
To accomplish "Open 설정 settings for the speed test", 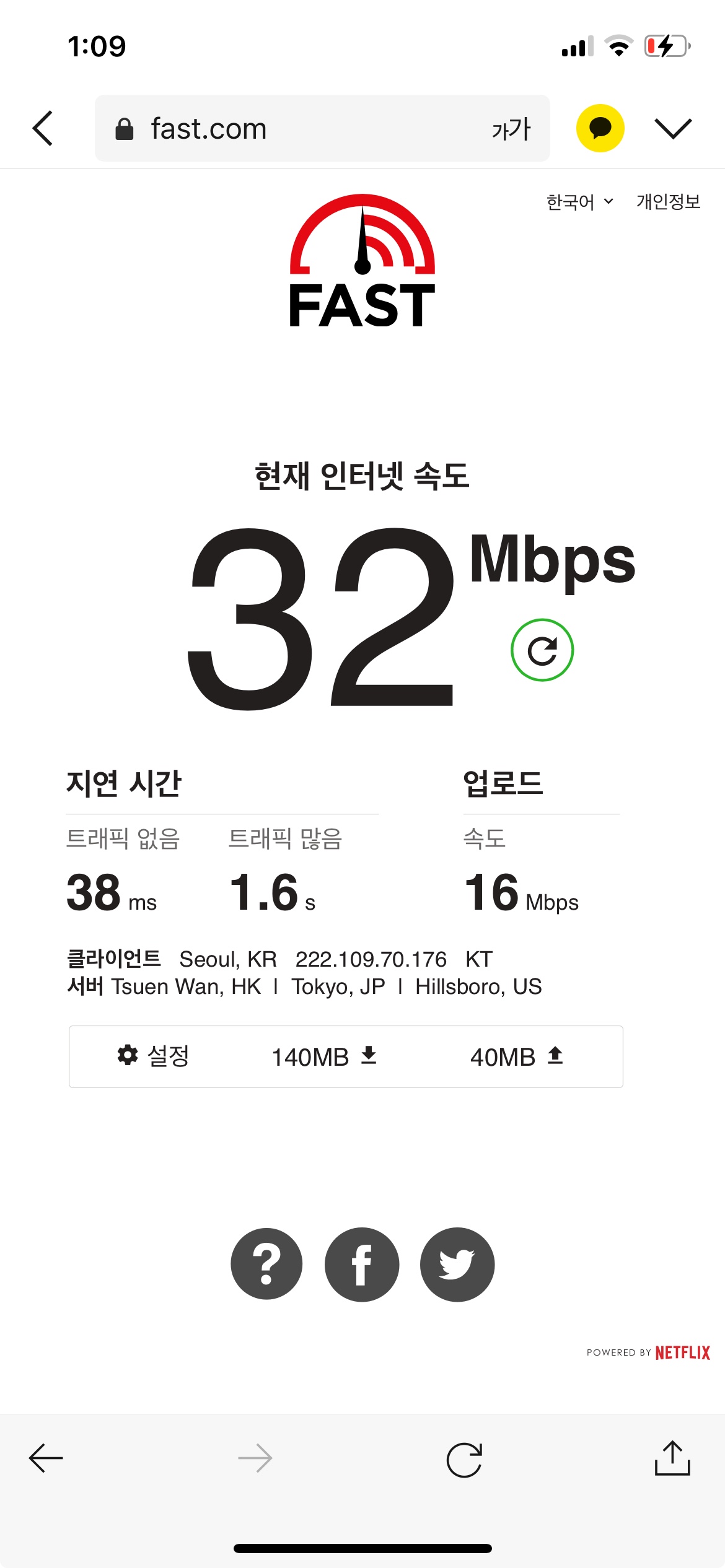I will (154, 1056).
